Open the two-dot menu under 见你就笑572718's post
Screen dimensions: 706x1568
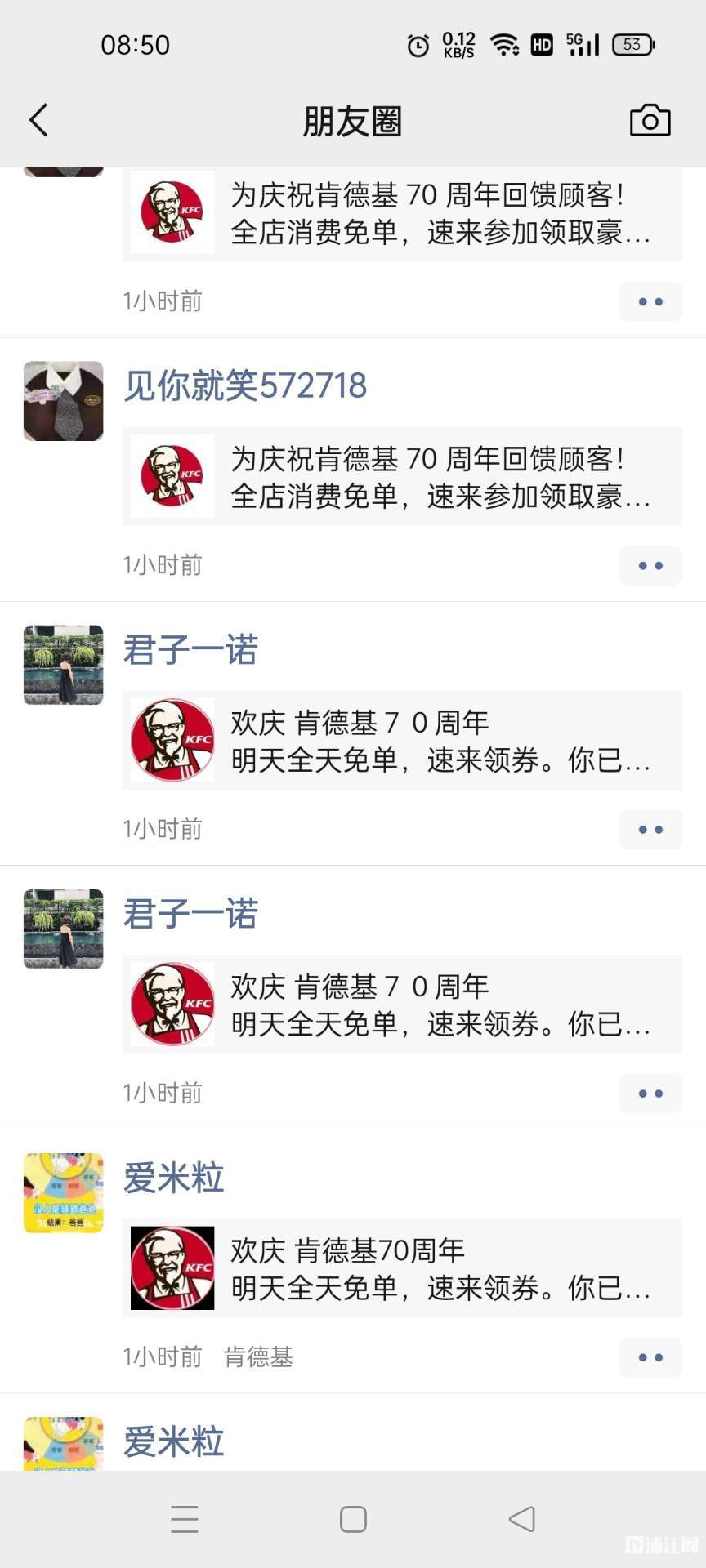(650, 565)
